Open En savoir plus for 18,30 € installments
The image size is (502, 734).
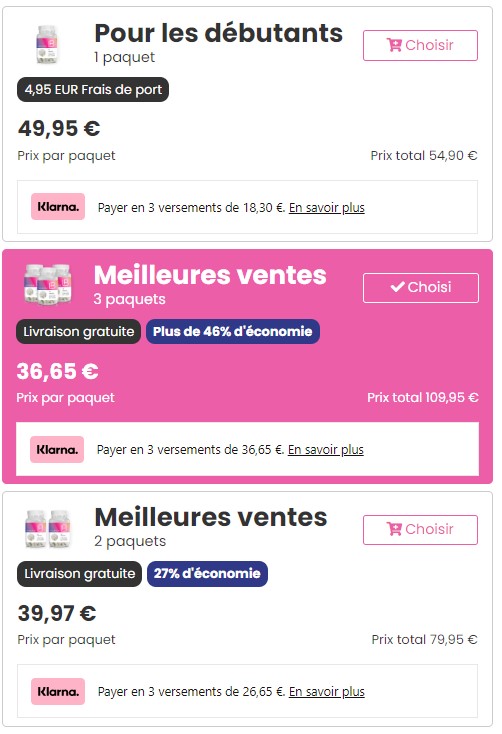point(326,207)
